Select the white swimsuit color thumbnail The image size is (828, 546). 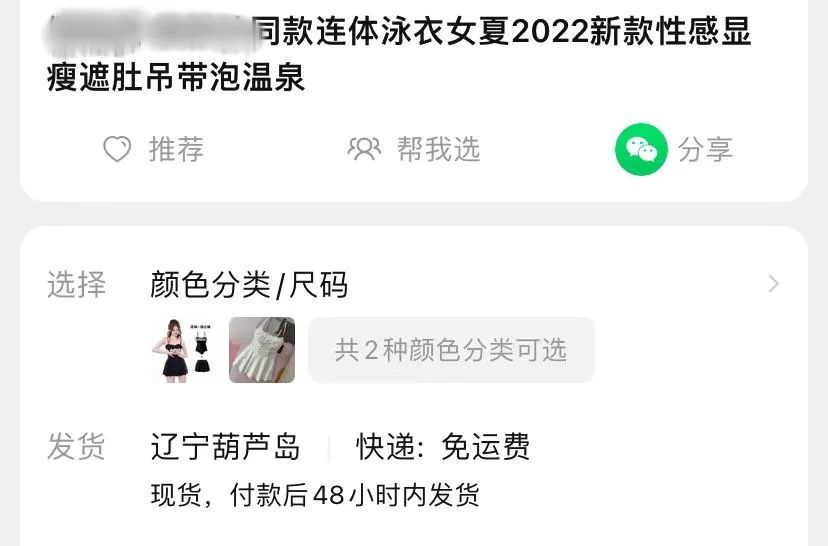pos(262,350)
